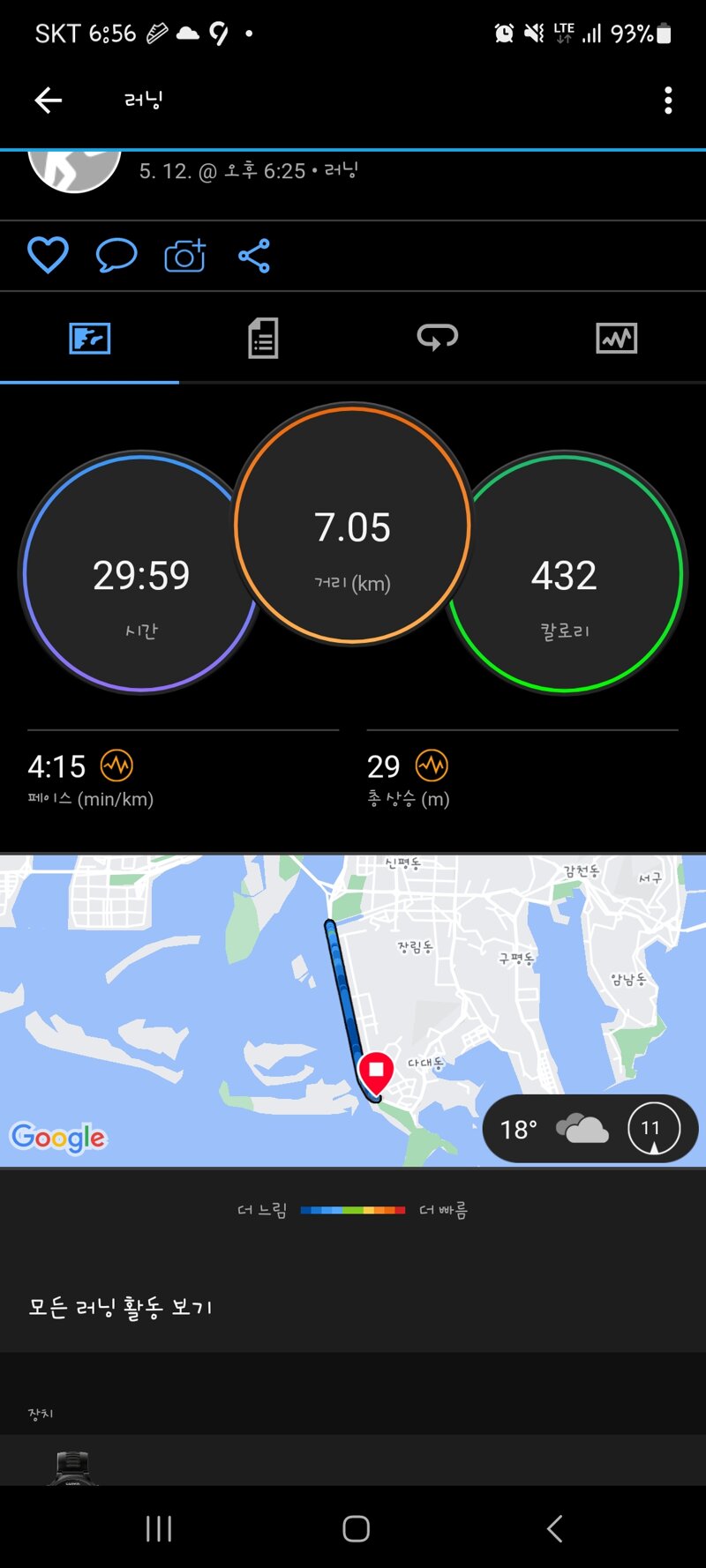Tap the system home button
The image size is (706, 1568).
coord(356,1528)
